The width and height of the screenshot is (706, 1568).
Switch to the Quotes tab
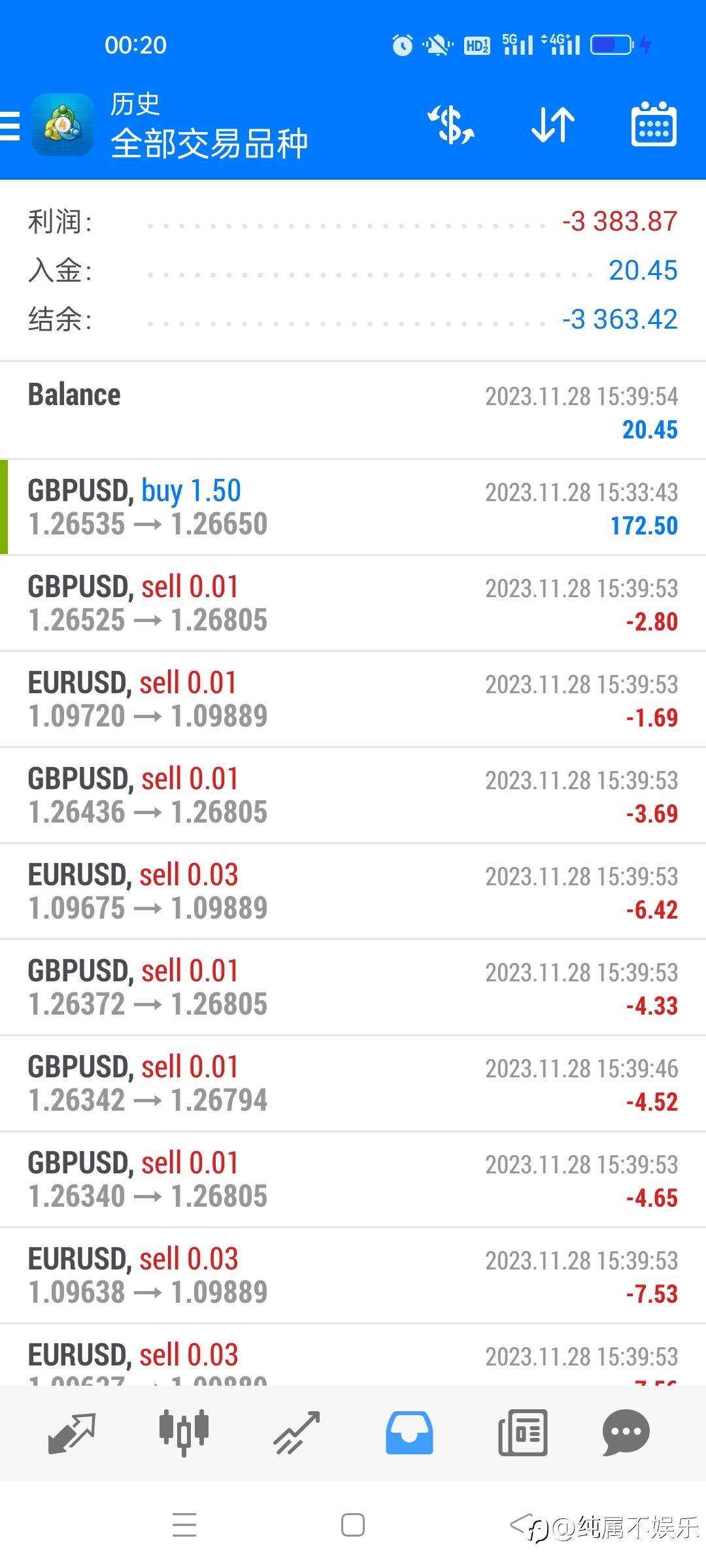click(x=71, y=1433)
